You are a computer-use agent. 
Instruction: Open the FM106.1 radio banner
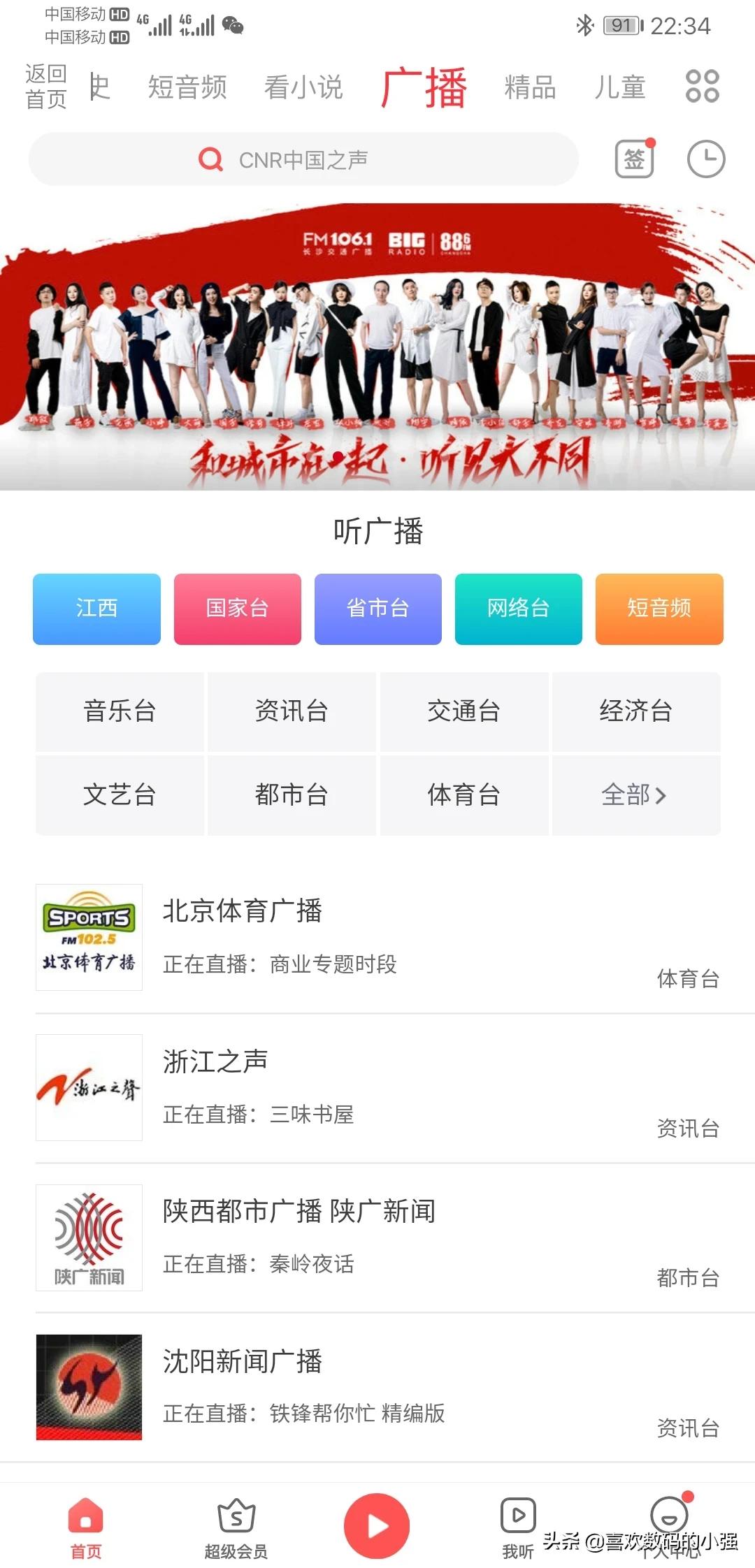tap(377, 346)
